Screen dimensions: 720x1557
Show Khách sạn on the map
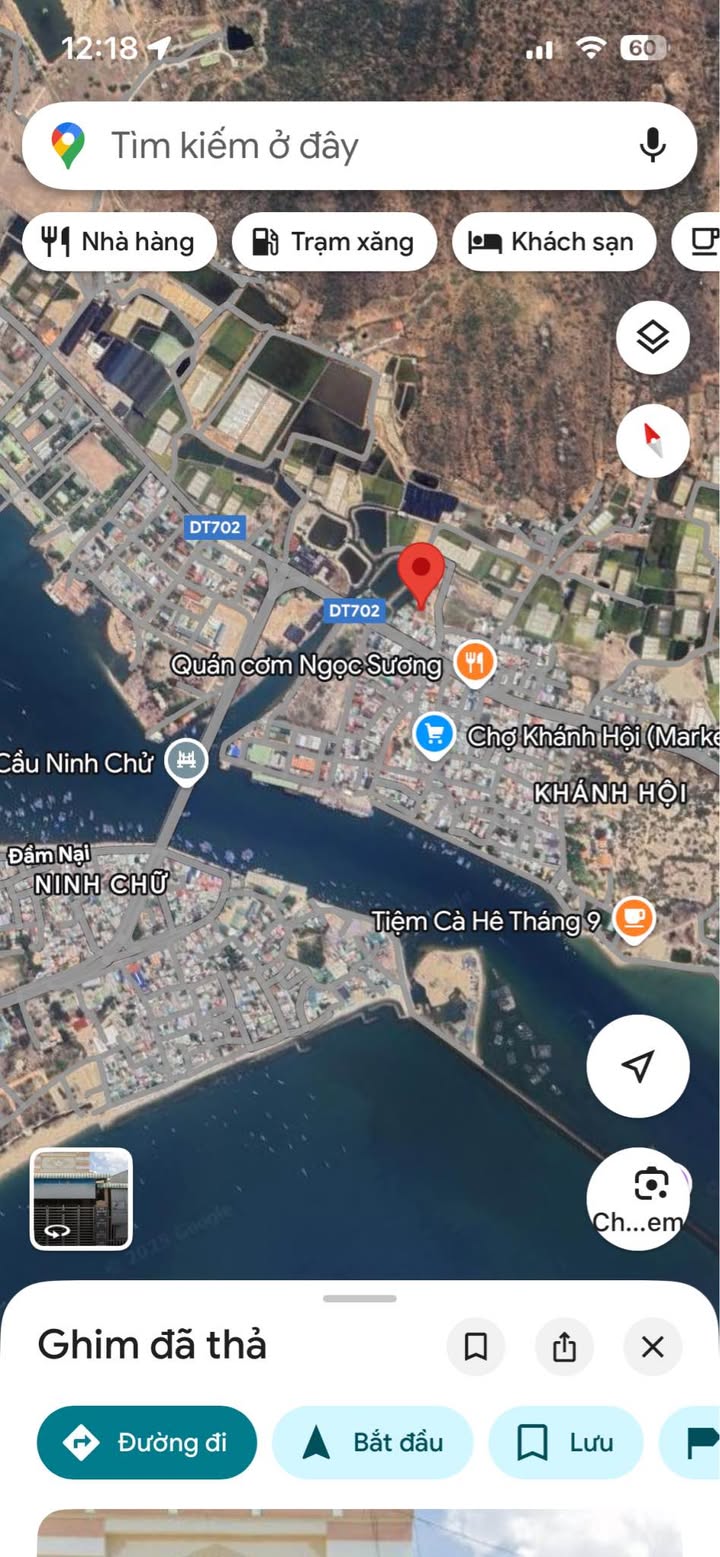(x=553, y=242)
